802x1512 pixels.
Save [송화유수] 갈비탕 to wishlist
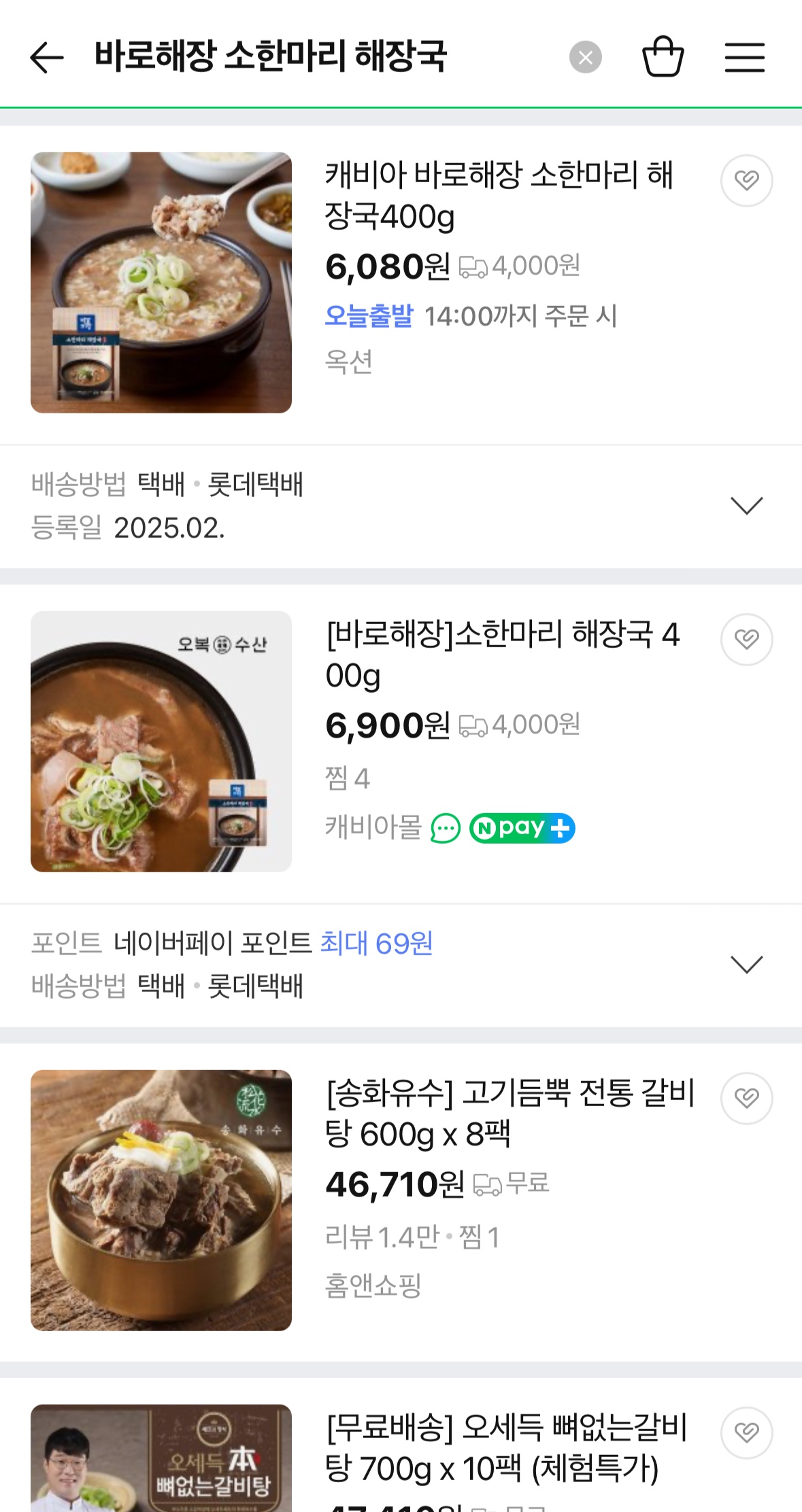[746, 1099]
